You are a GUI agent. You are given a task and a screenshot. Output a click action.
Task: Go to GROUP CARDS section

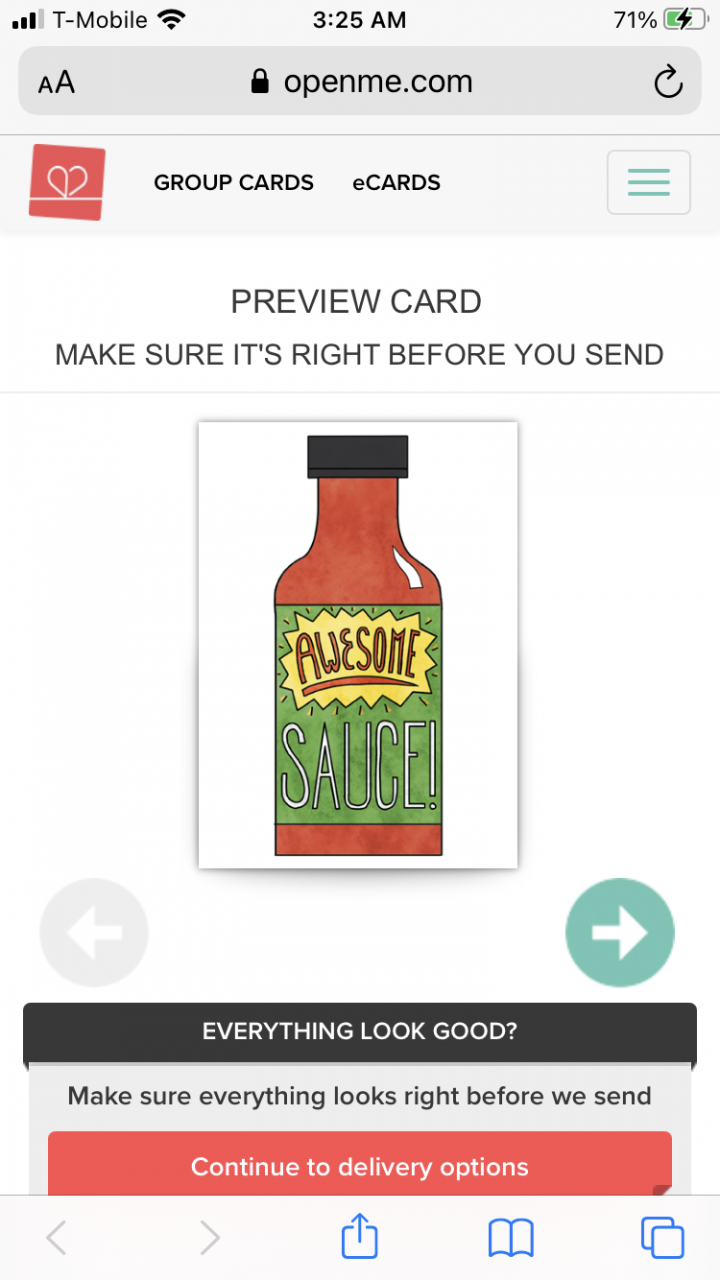tap(233, 183)
